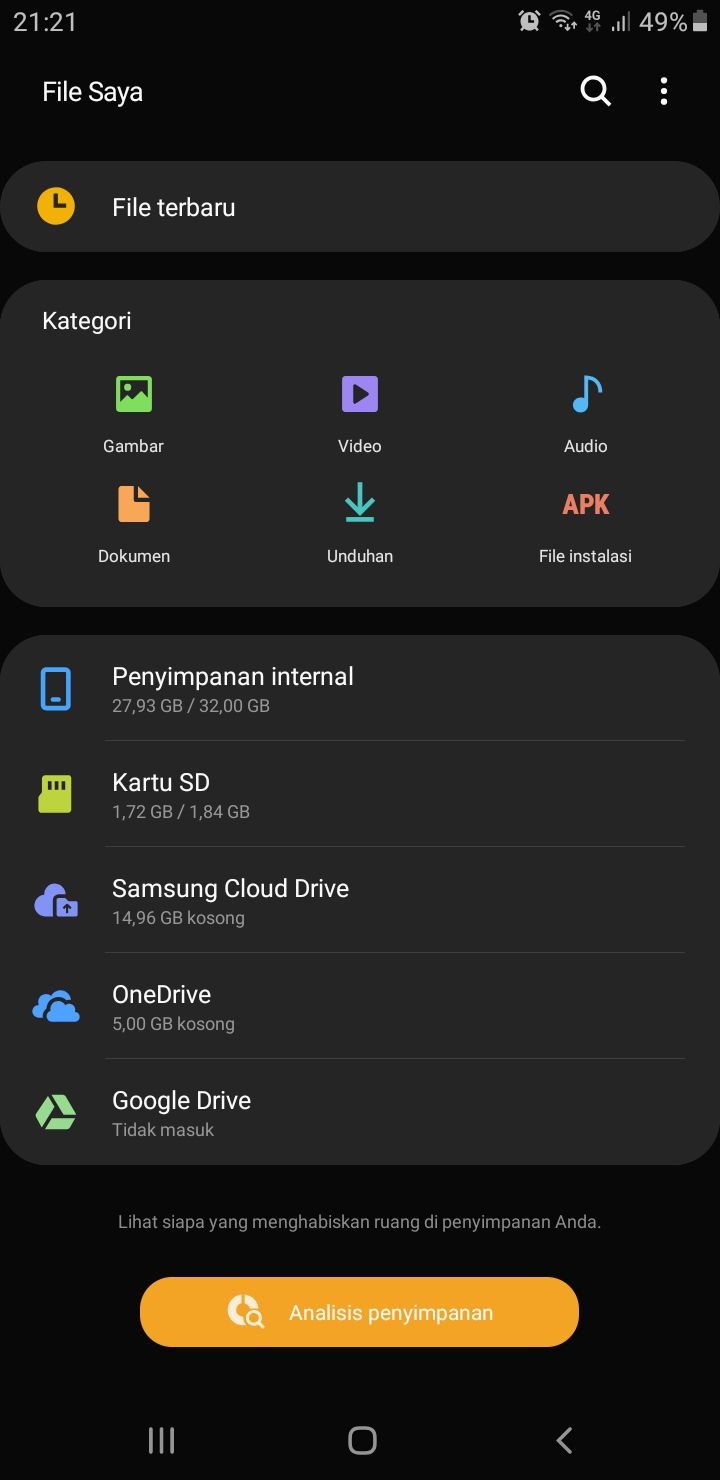720x1480 pixels.
Task: Tap the internal storage phone icon
Action: pyautogui.click(x=56, y=688)
